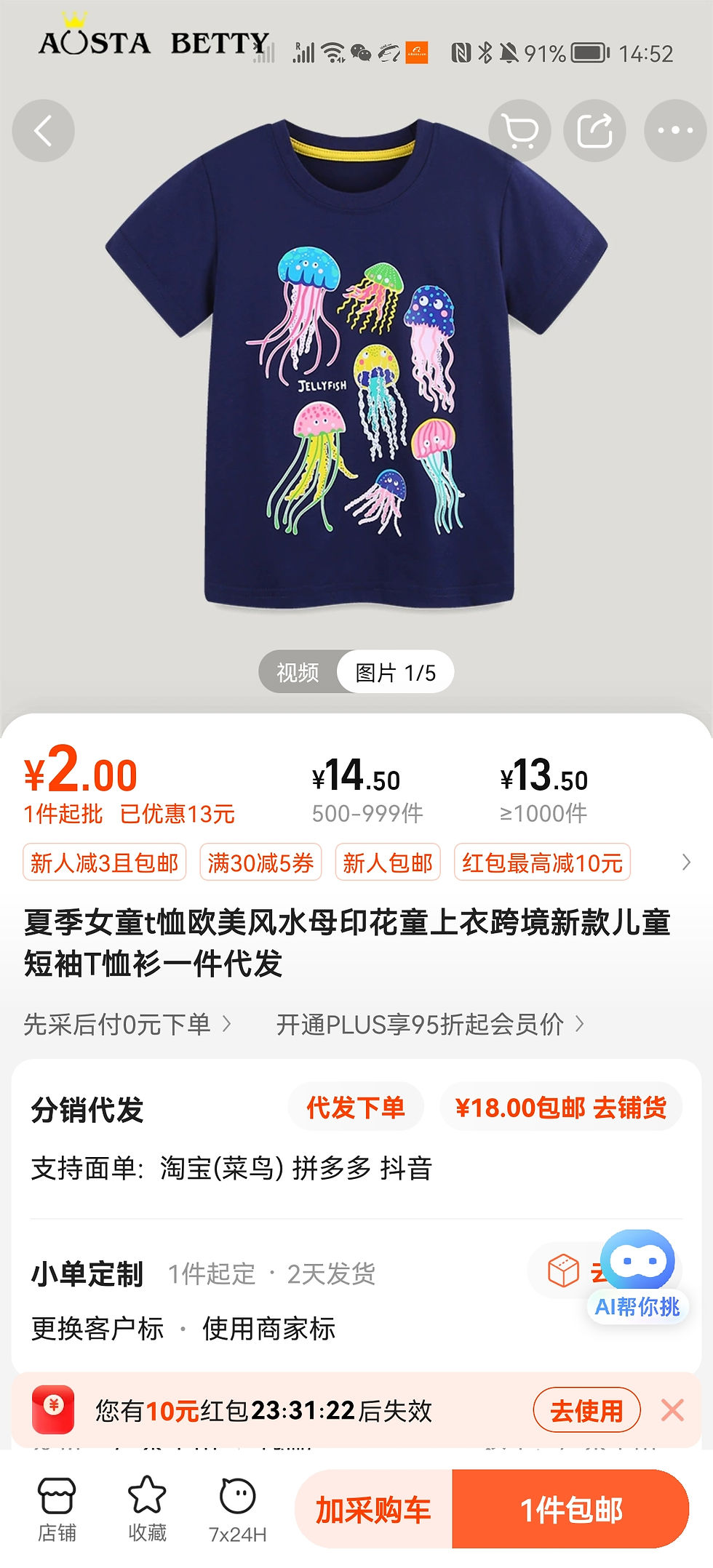Go back to the previous page
Screen dimensions: 713x1568
coord(44,131)
